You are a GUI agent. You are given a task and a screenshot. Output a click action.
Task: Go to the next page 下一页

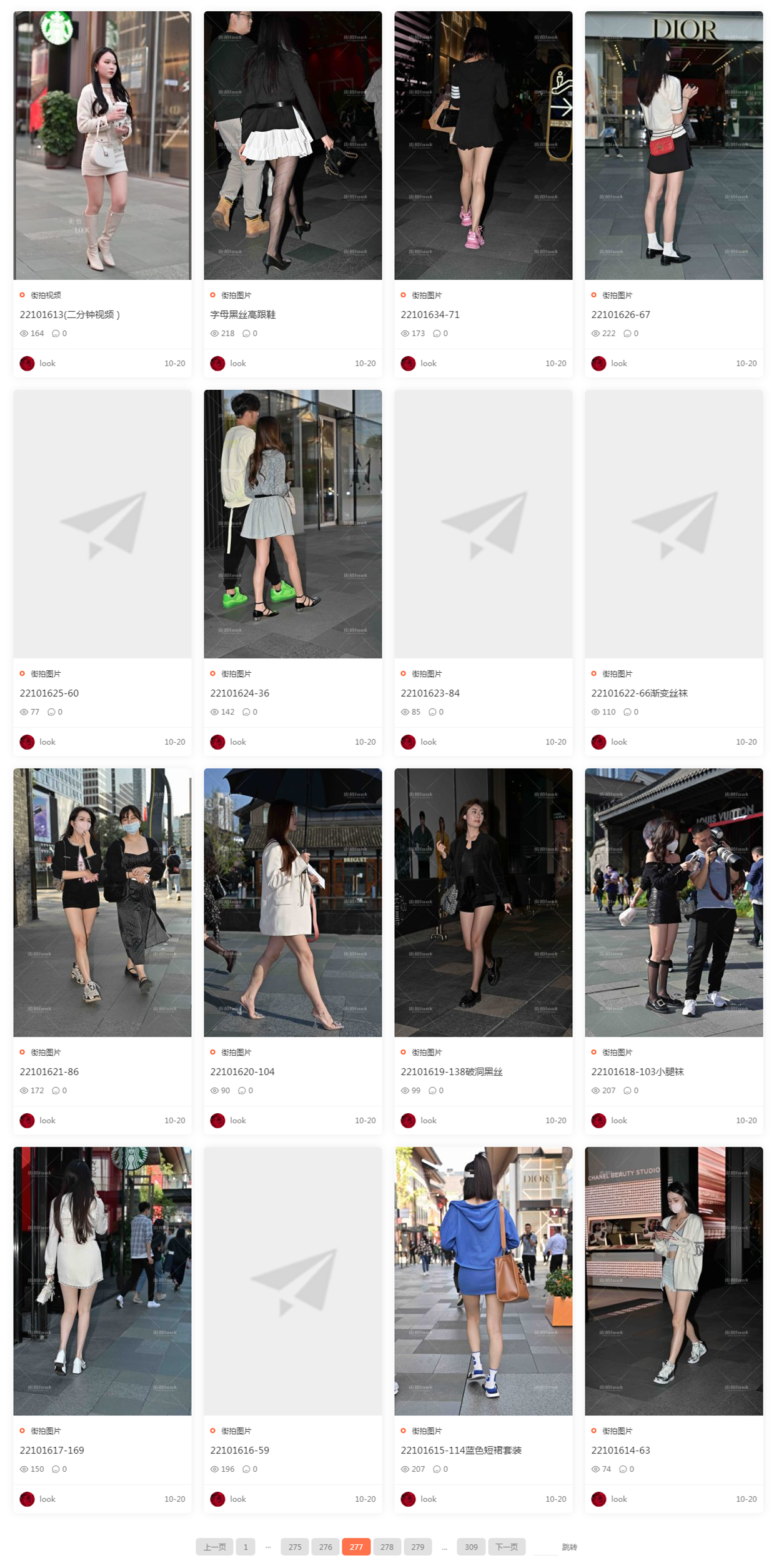pyautogui.click(x=506, y=1547)
